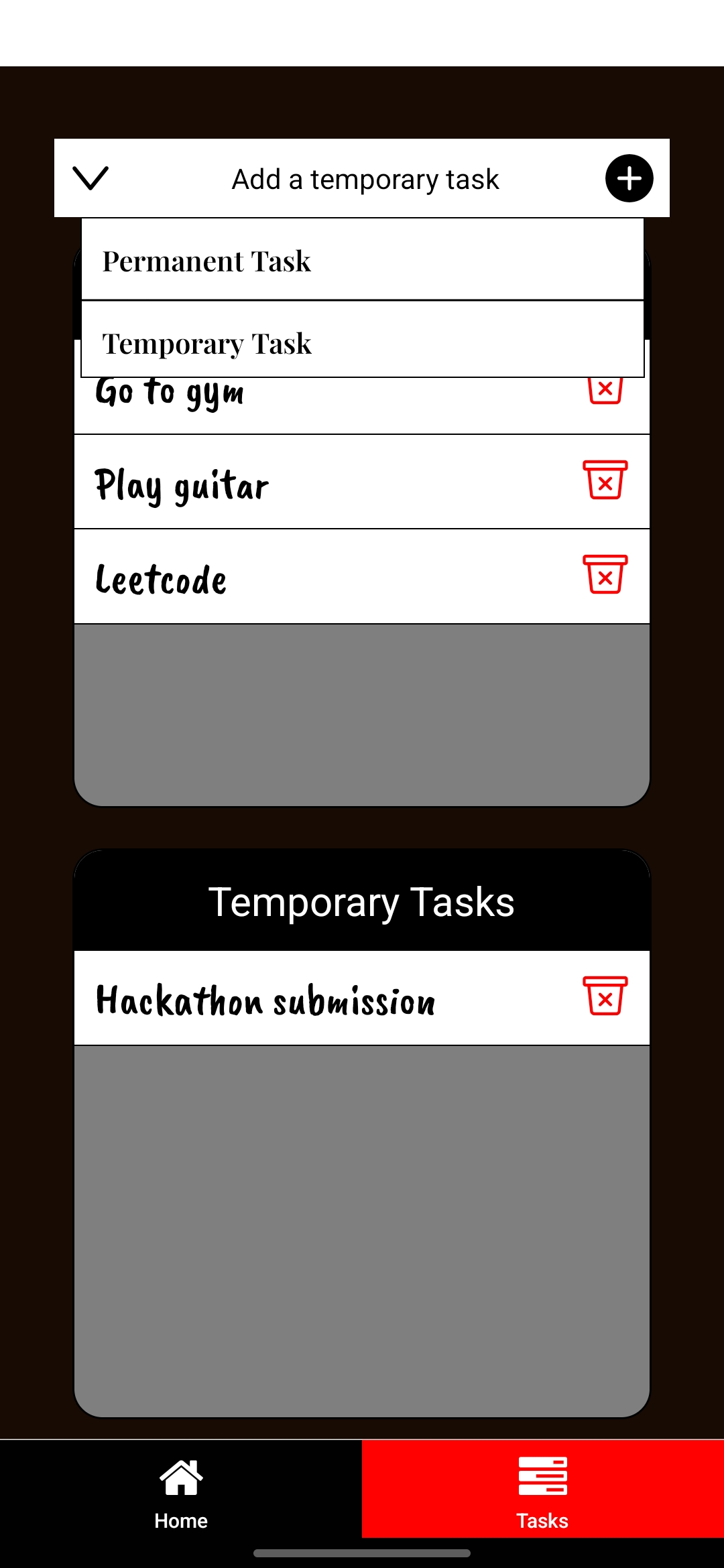Switch to the Home tab
The height and width of the screenshot is (1568, 724).
click(x=181, y=1489)
